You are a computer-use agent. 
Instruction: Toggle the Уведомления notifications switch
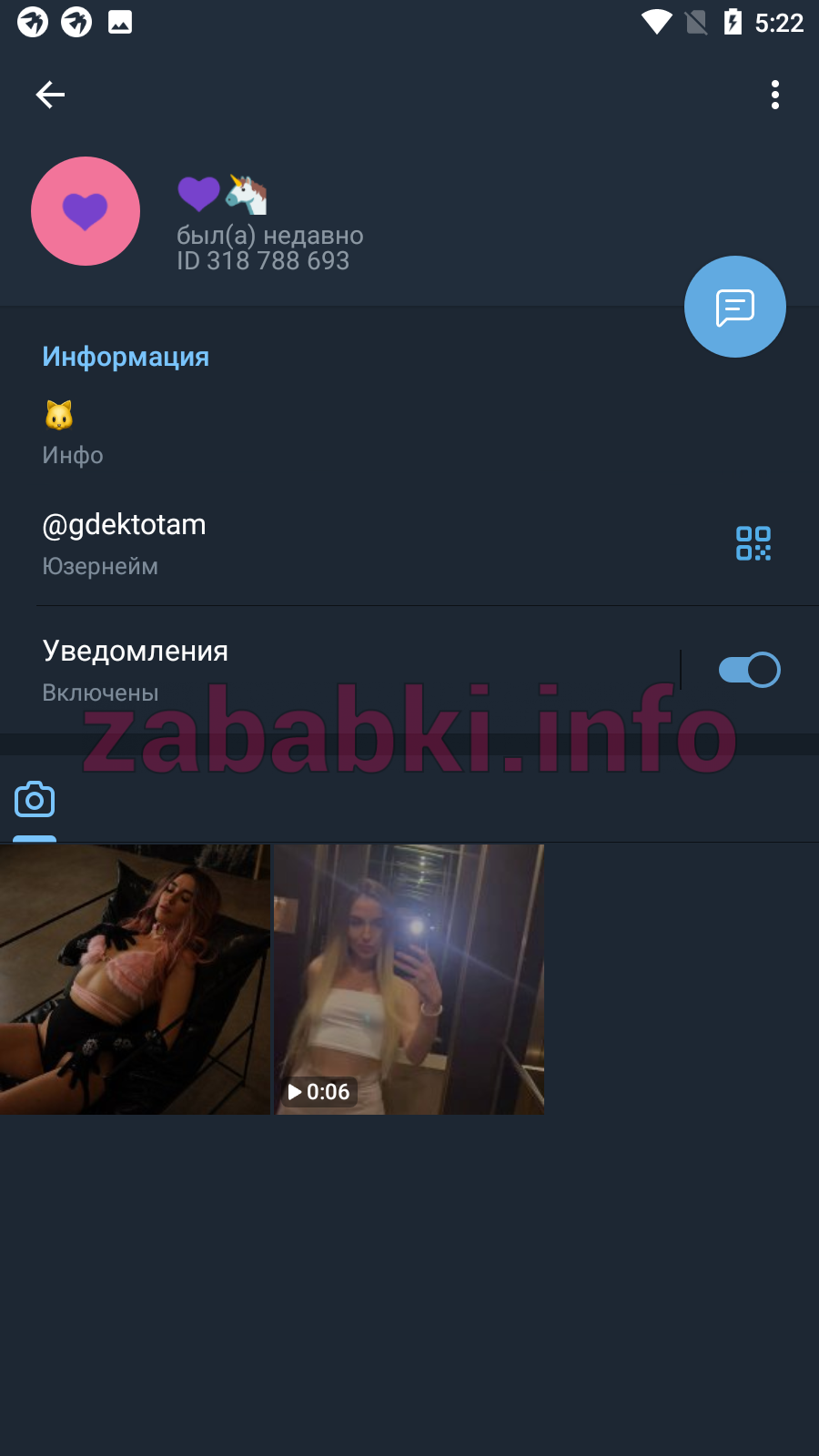[x=749, y=671]
